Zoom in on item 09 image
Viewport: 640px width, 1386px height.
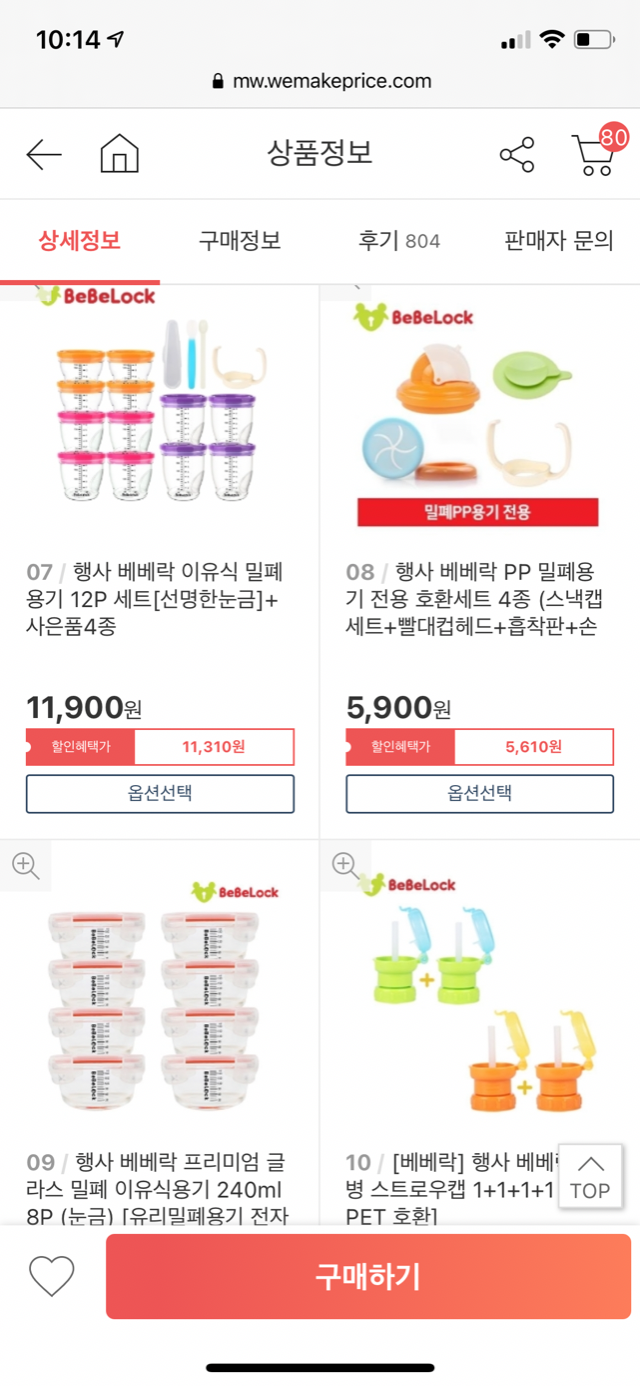(x=26, y=866)
